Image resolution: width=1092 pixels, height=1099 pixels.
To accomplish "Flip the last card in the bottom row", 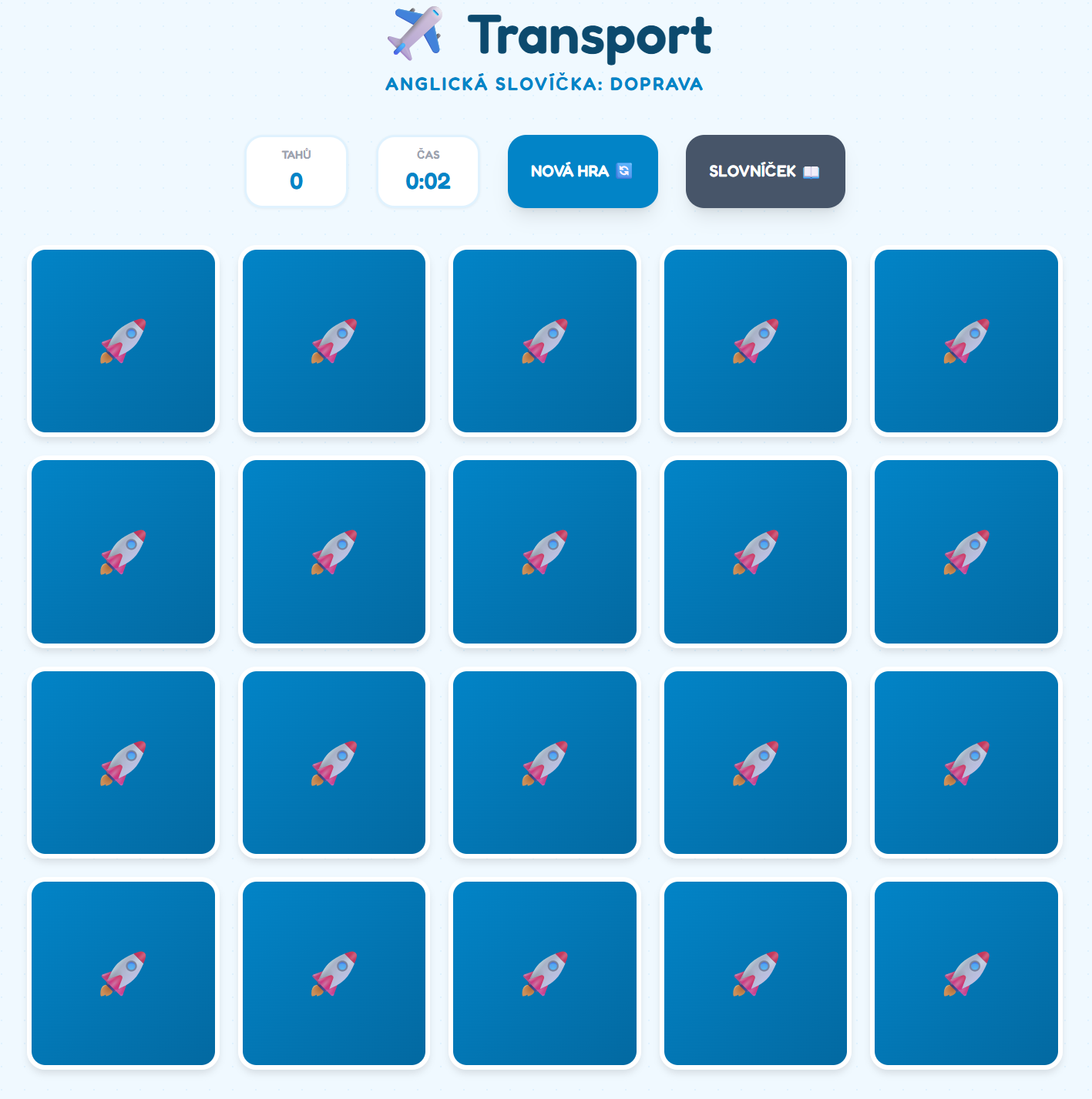I will [x=966, y=973].
